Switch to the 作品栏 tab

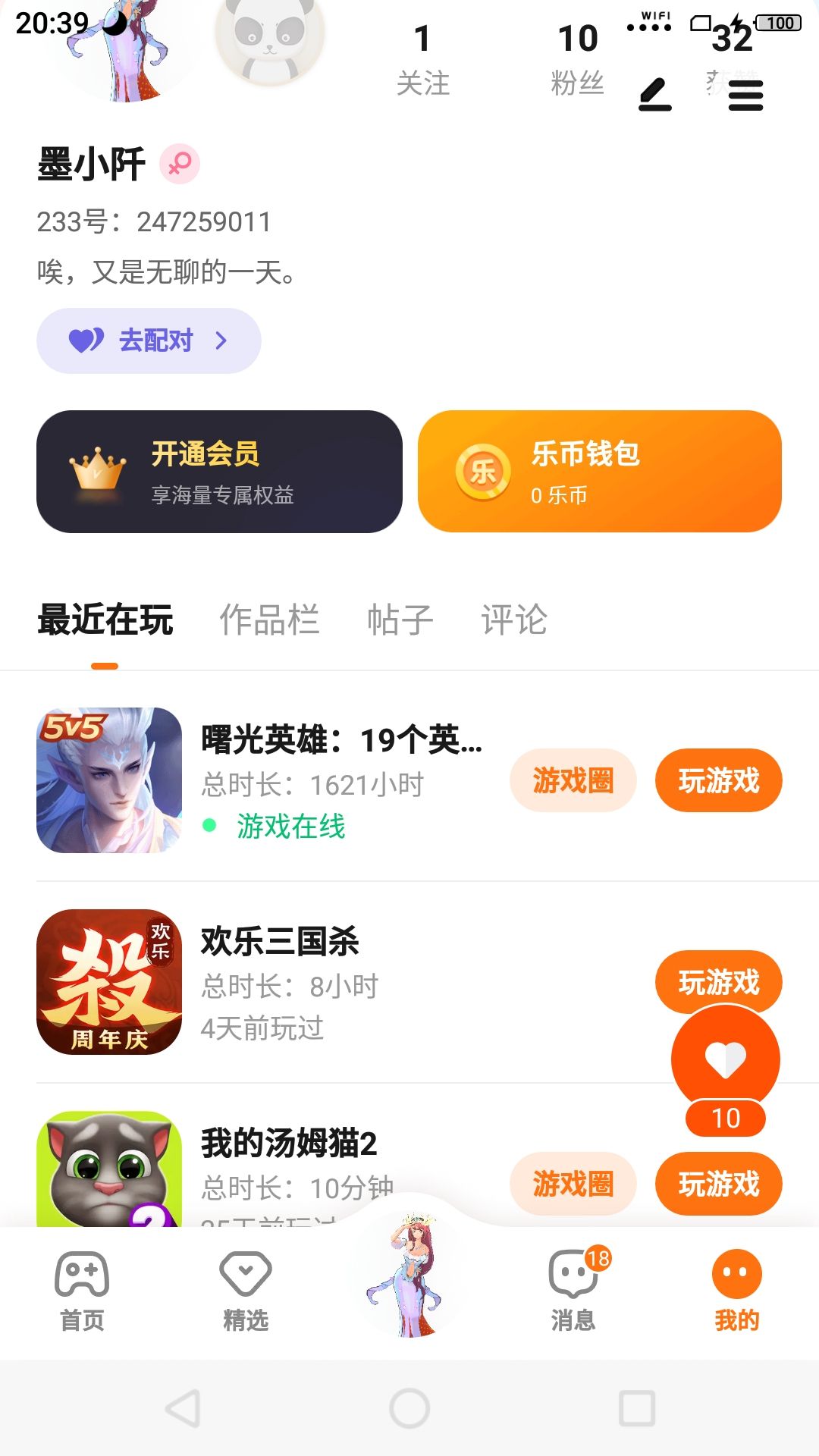[x=269, y=620]
